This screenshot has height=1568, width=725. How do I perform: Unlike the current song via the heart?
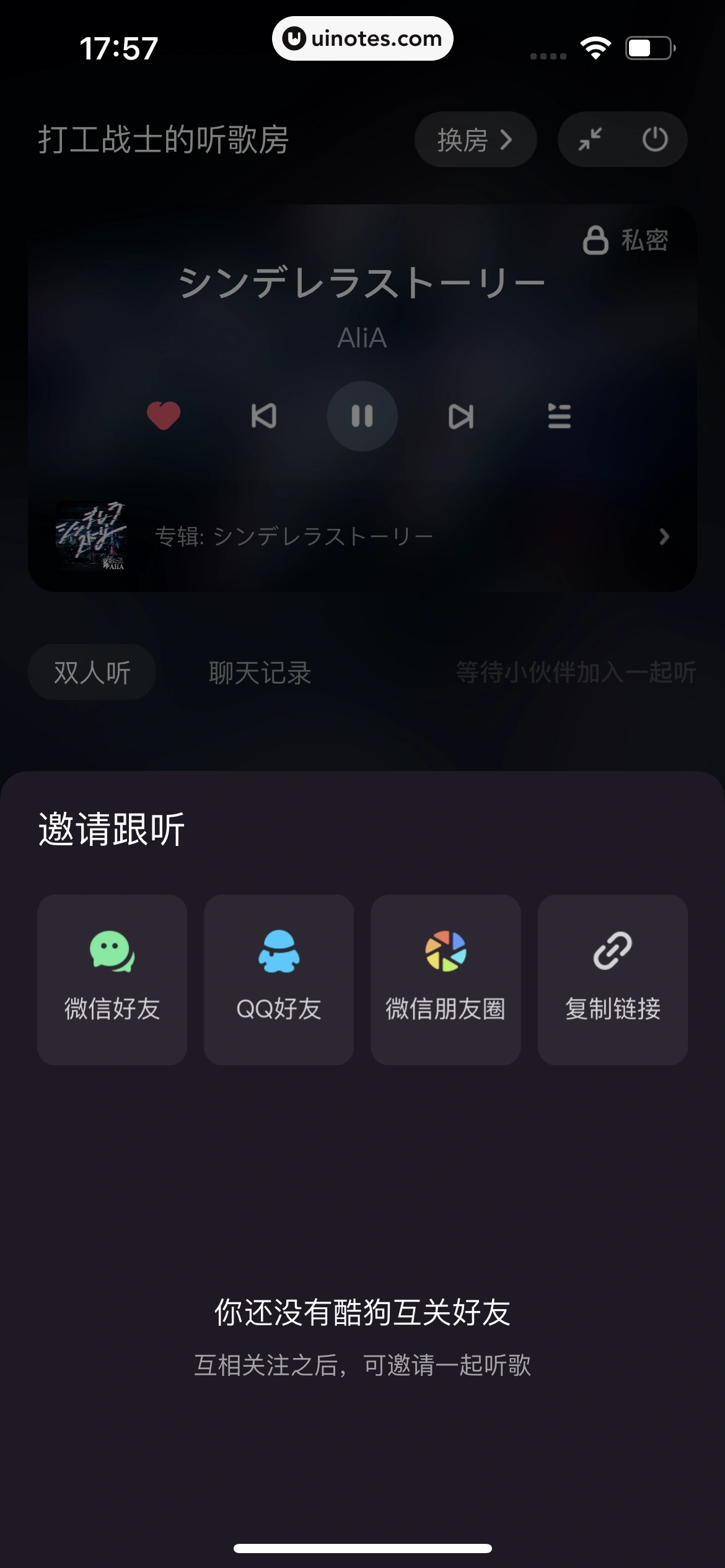click(x=164, y=416)
